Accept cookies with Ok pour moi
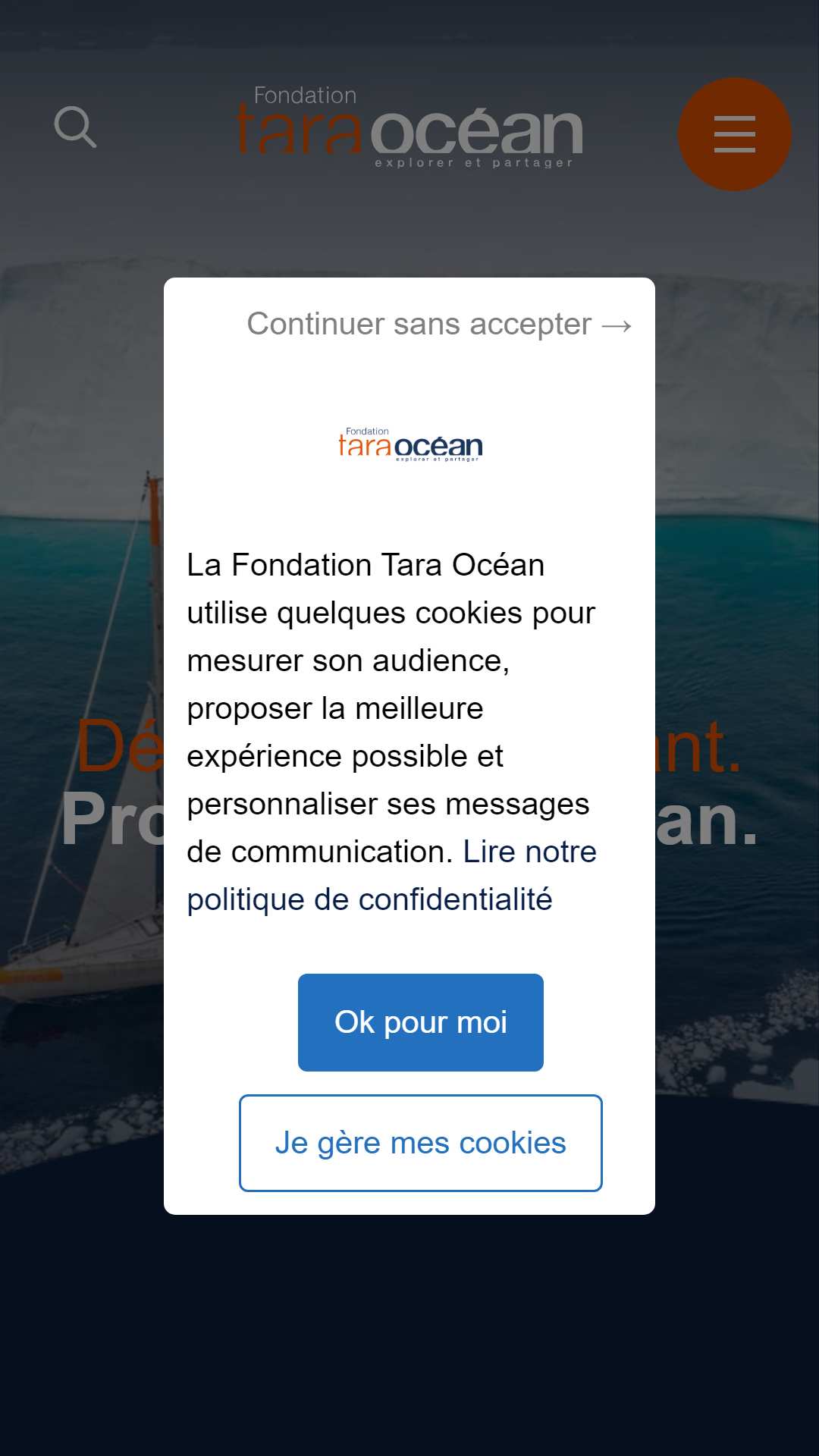819x1456 pixels. click(x=420, y=1022)
